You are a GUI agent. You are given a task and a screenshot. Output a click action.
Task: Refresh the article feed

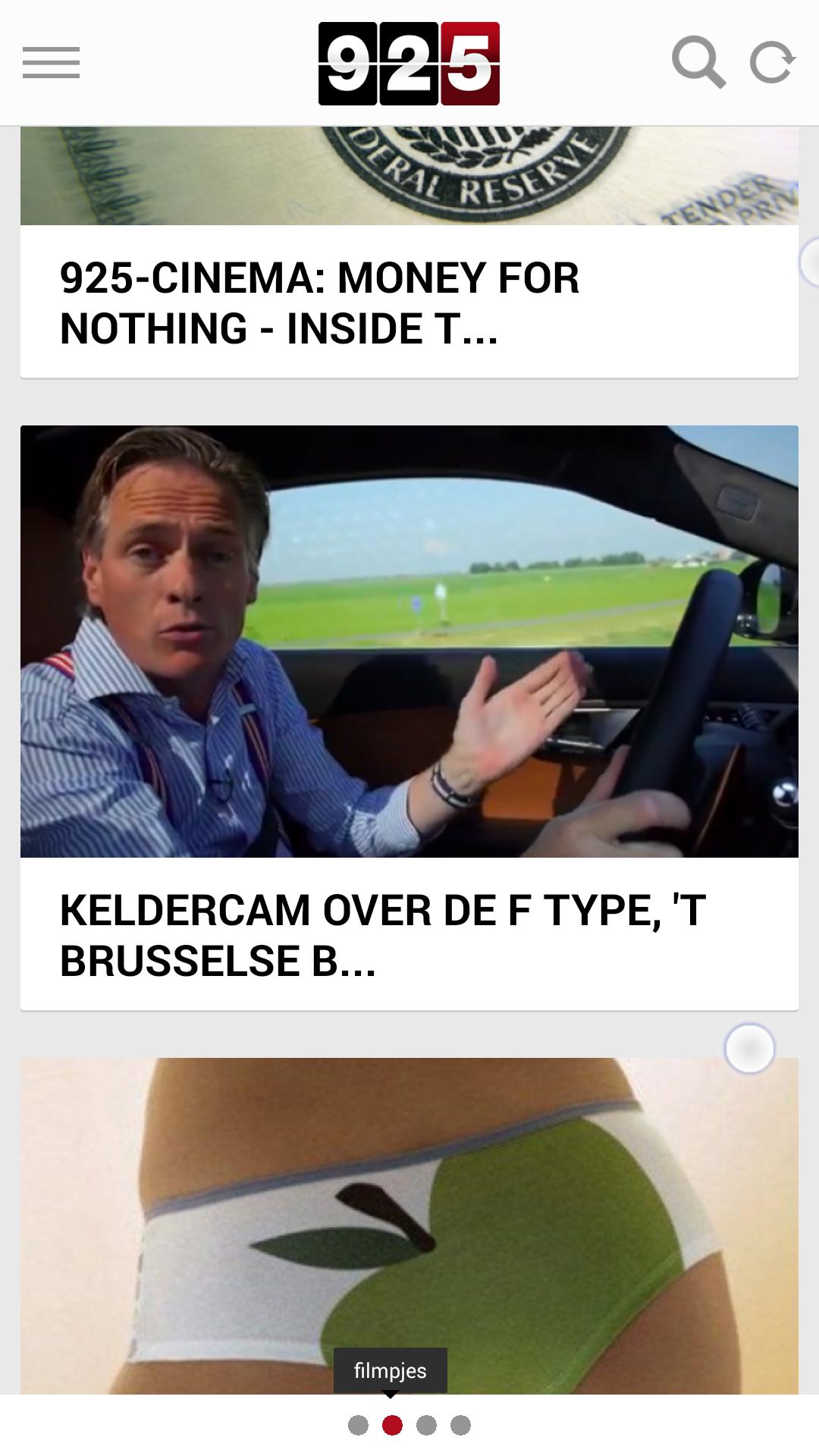[772, 63]
